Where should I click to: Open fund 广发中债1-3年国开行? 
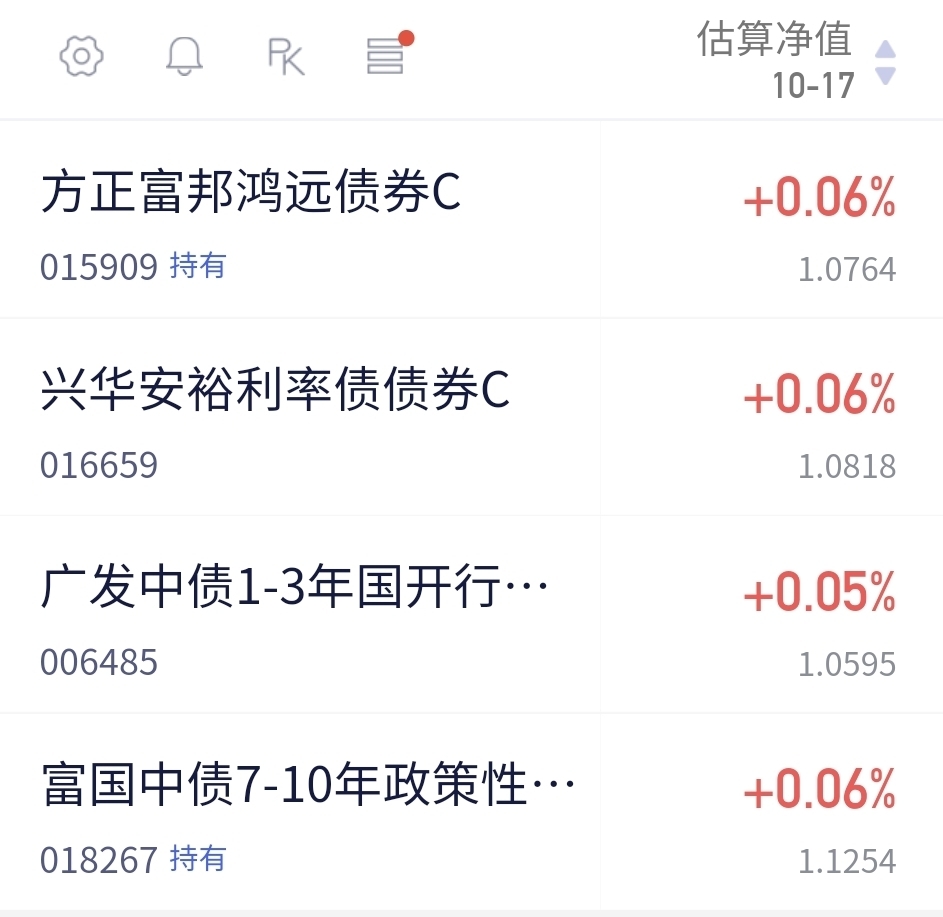pyautogui.click(x=472, y=614)
